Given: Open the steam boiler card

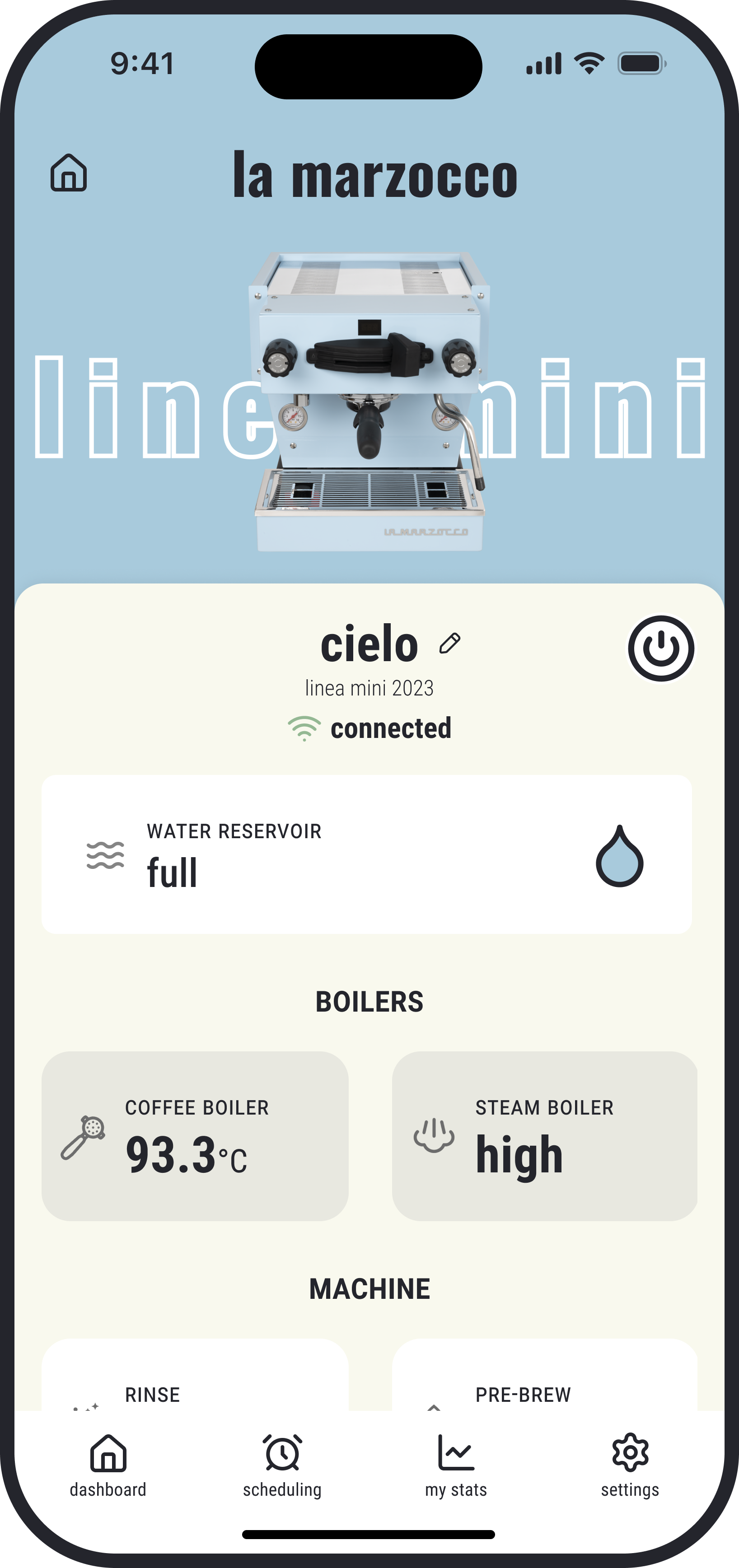Looking at the screenshot, I should (544, 1136).
